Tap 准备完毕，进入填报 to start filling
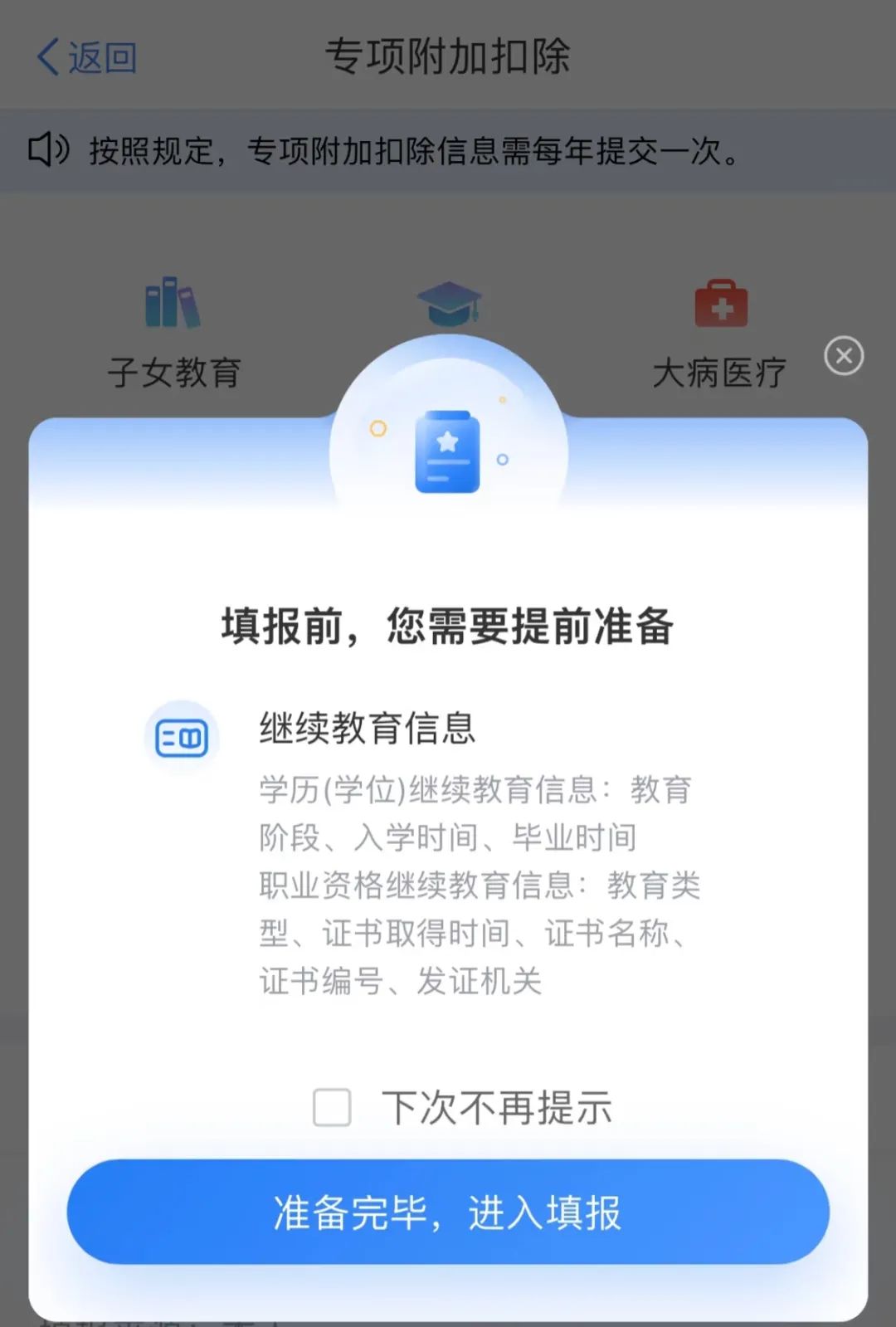 click(x=448, y=1212)
